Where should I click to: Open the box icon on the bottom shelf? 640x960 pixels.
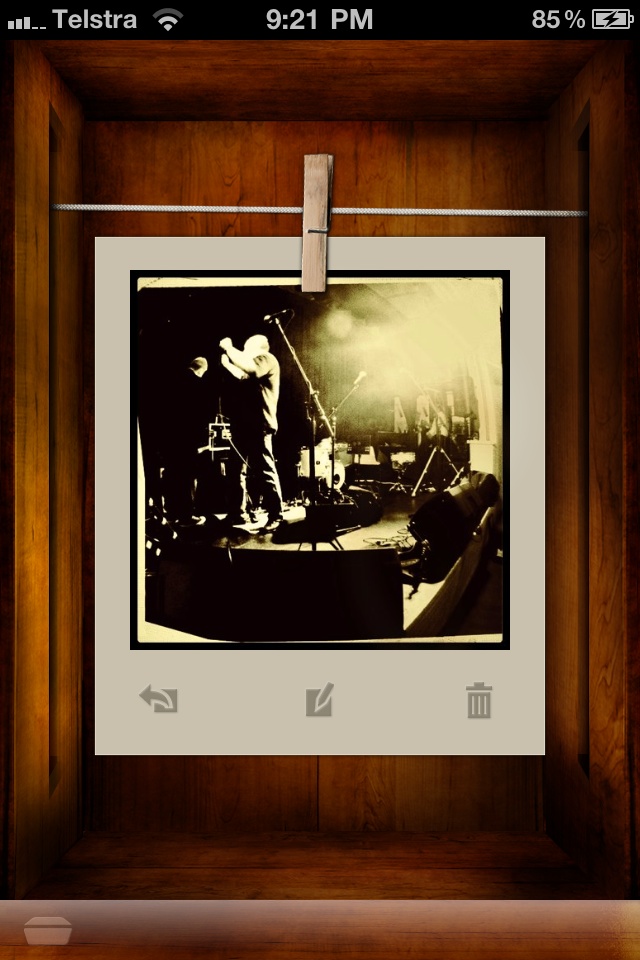tap(48, 930)
